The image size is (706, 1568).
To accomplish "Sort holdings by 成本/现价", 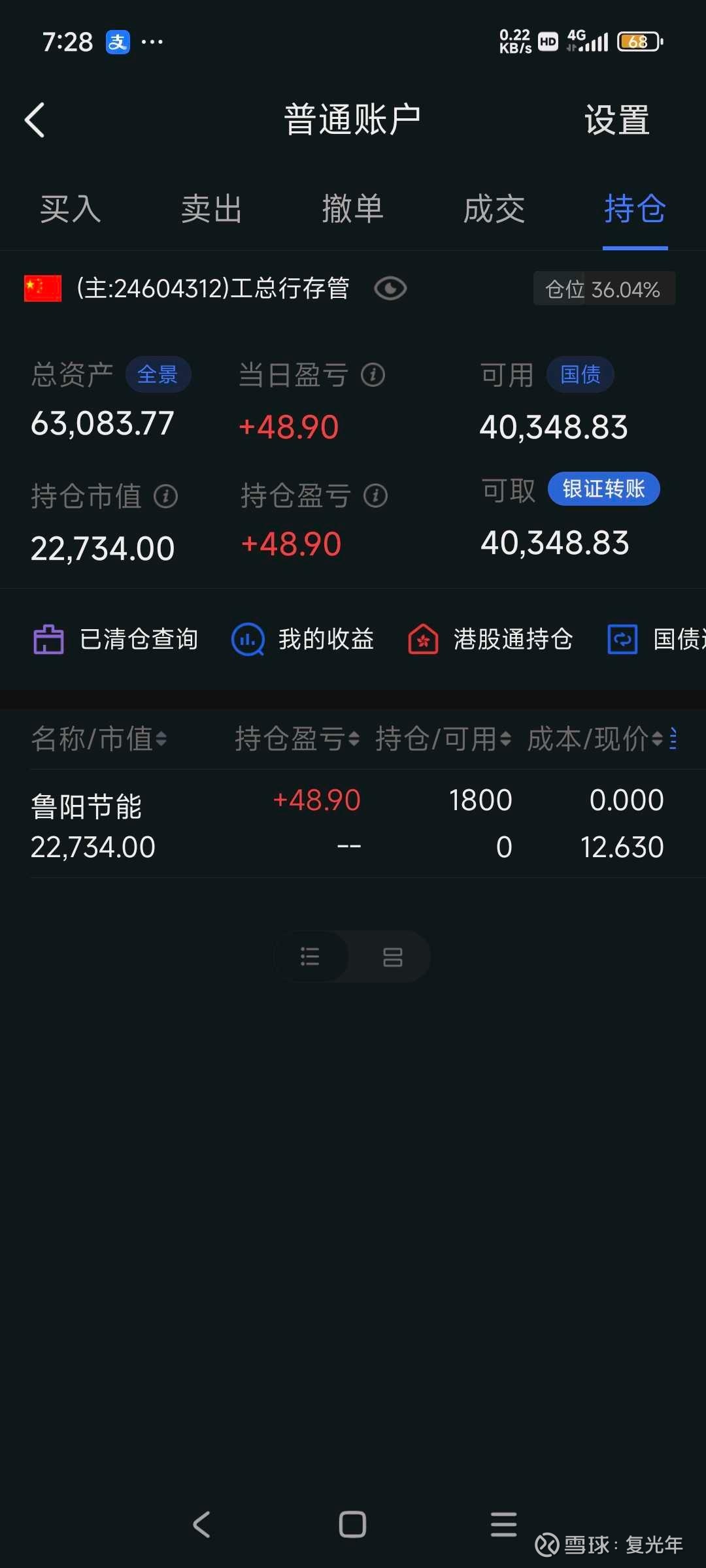I will click(x=595, y=739).
